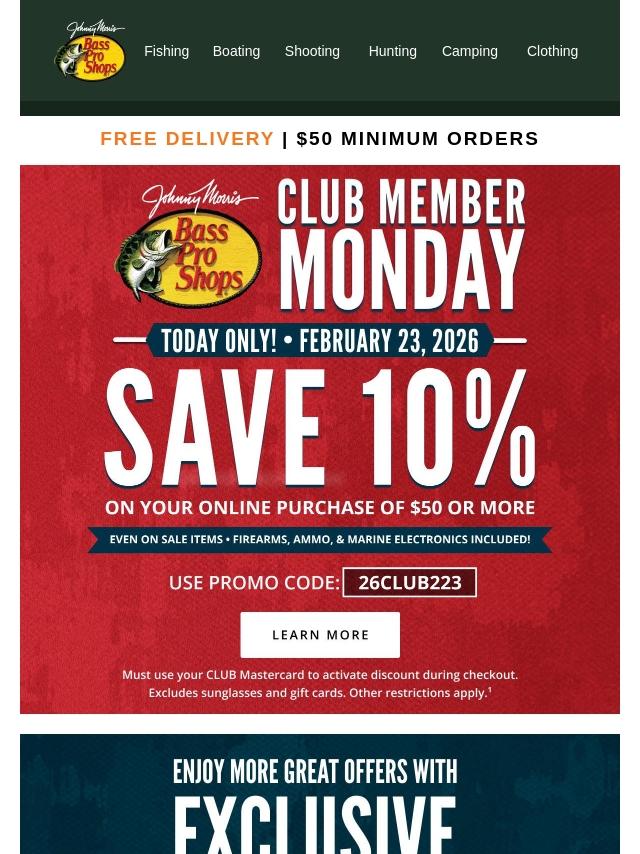Visit the Clothing category

click(x=552, y=51)
